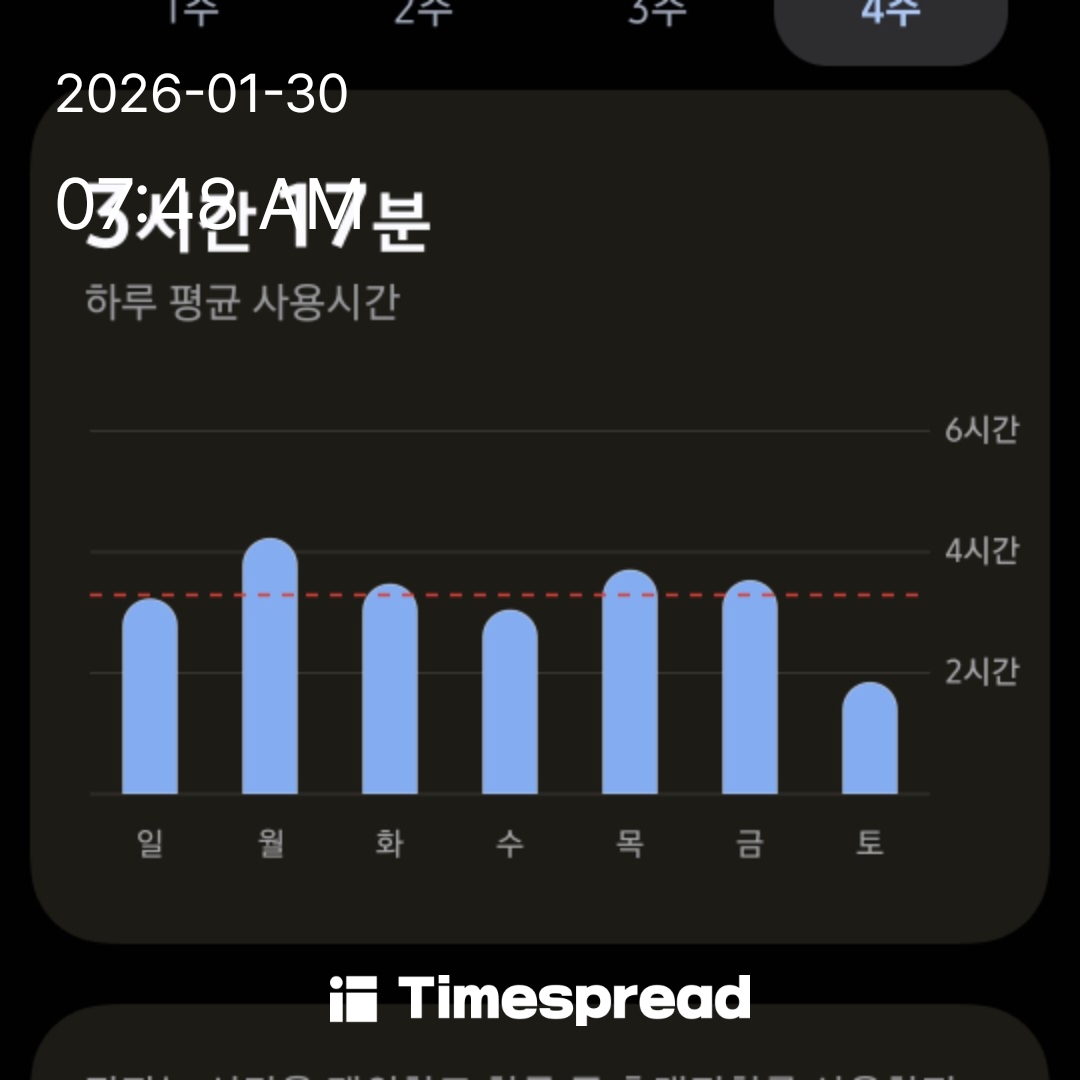Show the 3주 usage average
The image size is (1080, 1080).
click(657, 14)
